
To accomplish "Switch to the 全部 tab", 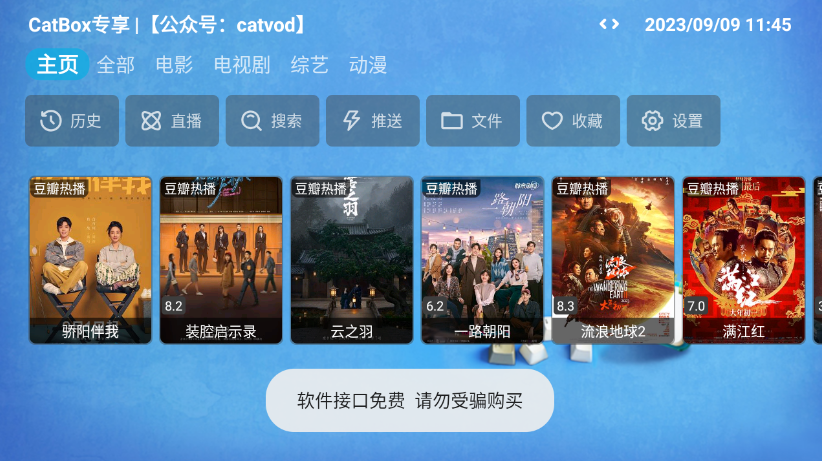I will (x=115, y=66).
